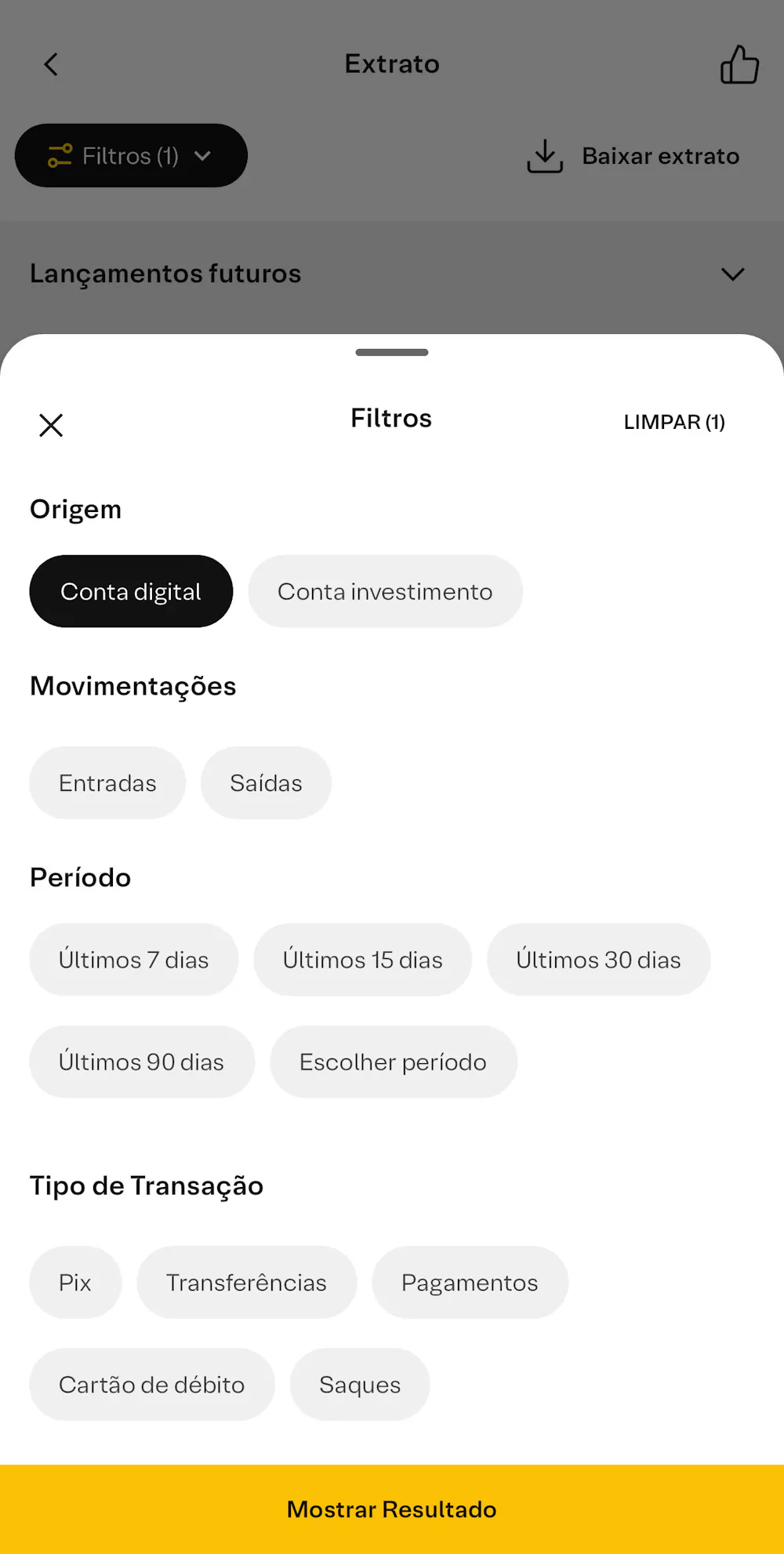This screenshot has width=784, height=1554.
Task: Select Cartão de débito transaction type
Action: coord(151,1385)
